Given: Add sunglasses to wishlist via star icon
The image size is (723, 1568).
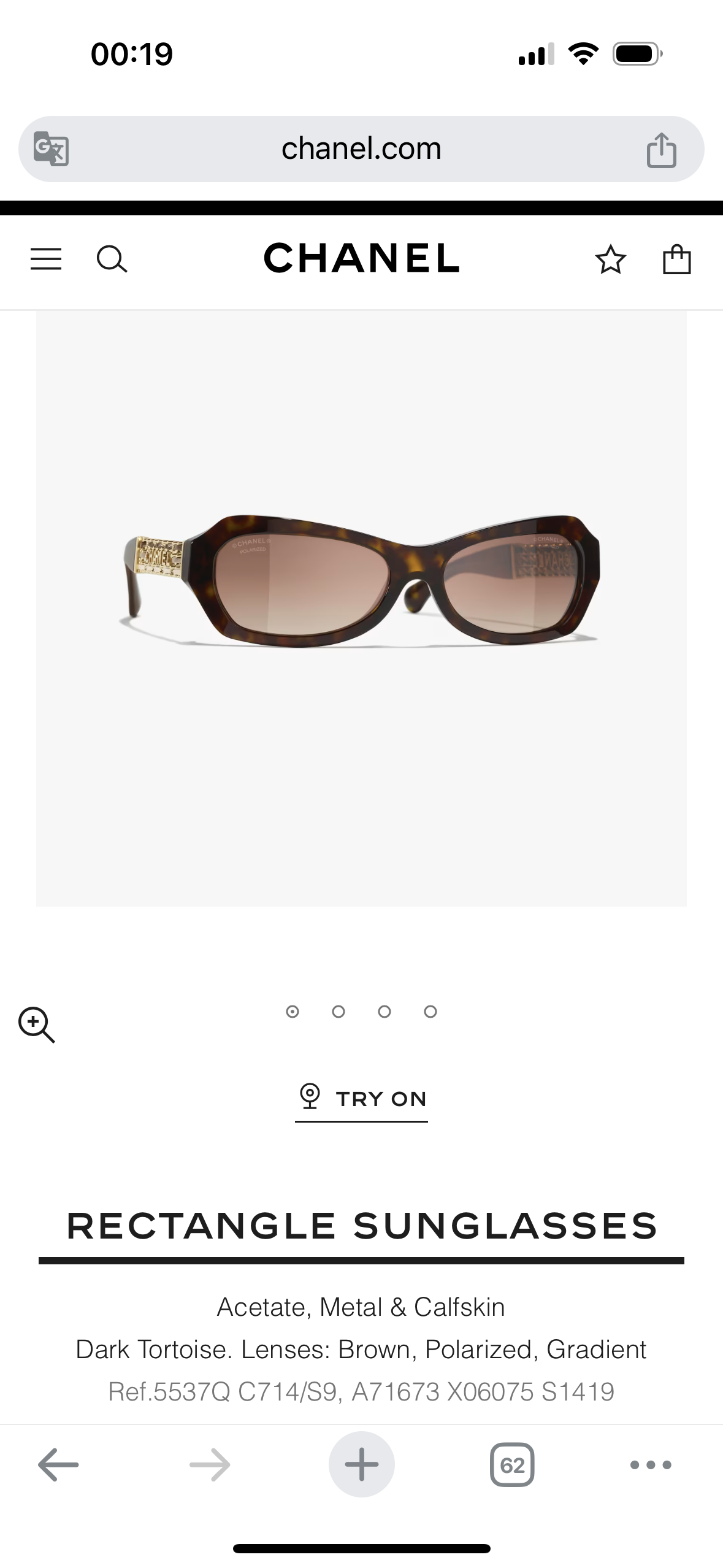Looking at the screenshot, I should coord(611,260).
